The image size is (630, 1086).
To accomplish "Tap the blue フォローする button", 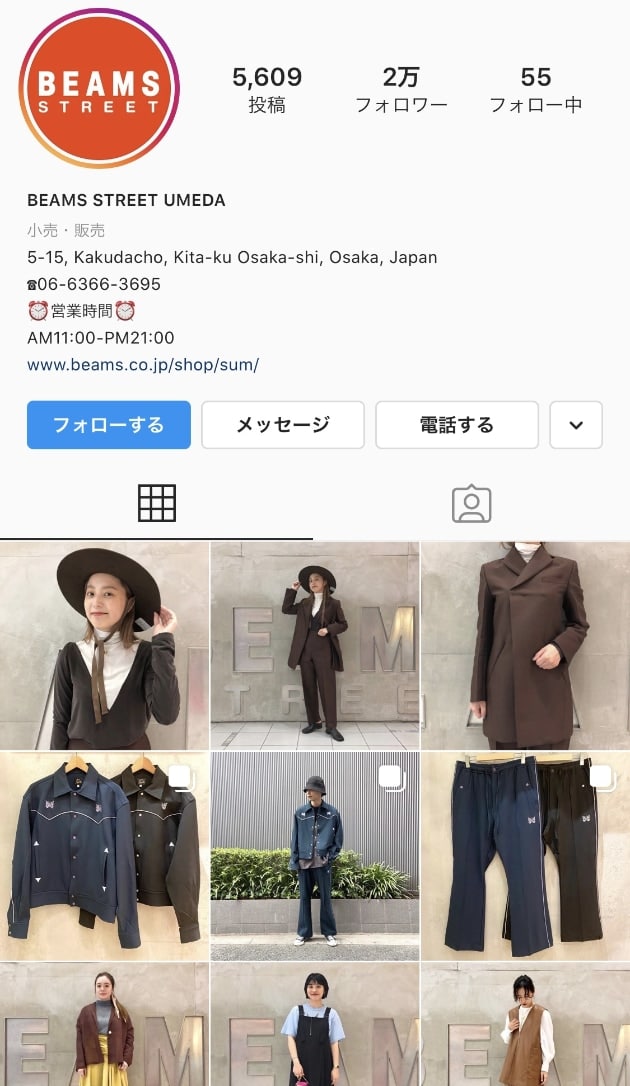I will click(x=109, y=425).
